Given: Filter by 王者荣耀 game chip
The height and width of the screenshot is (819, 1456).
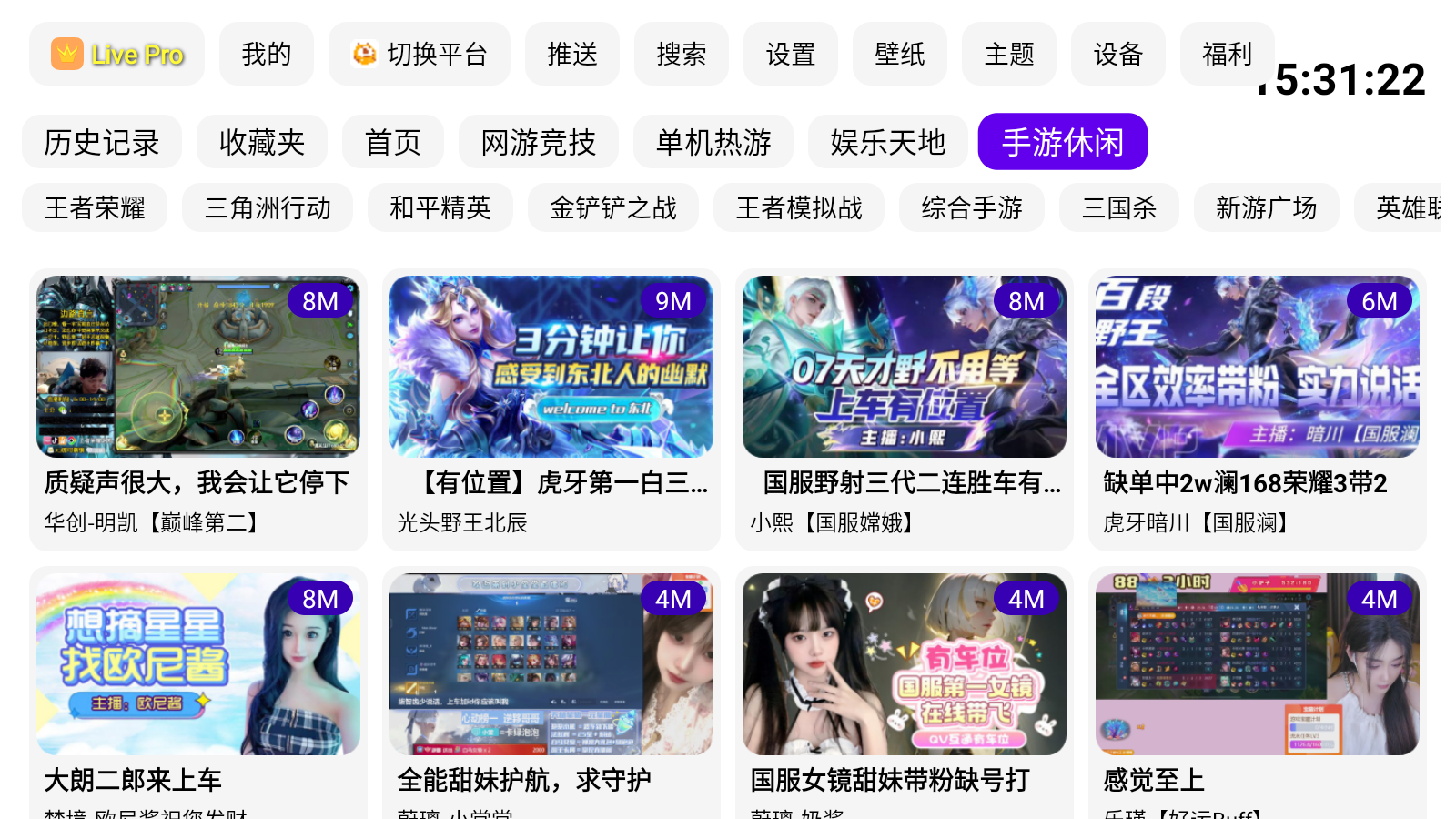Looking at the screenshot, I should tap(95, 208).
